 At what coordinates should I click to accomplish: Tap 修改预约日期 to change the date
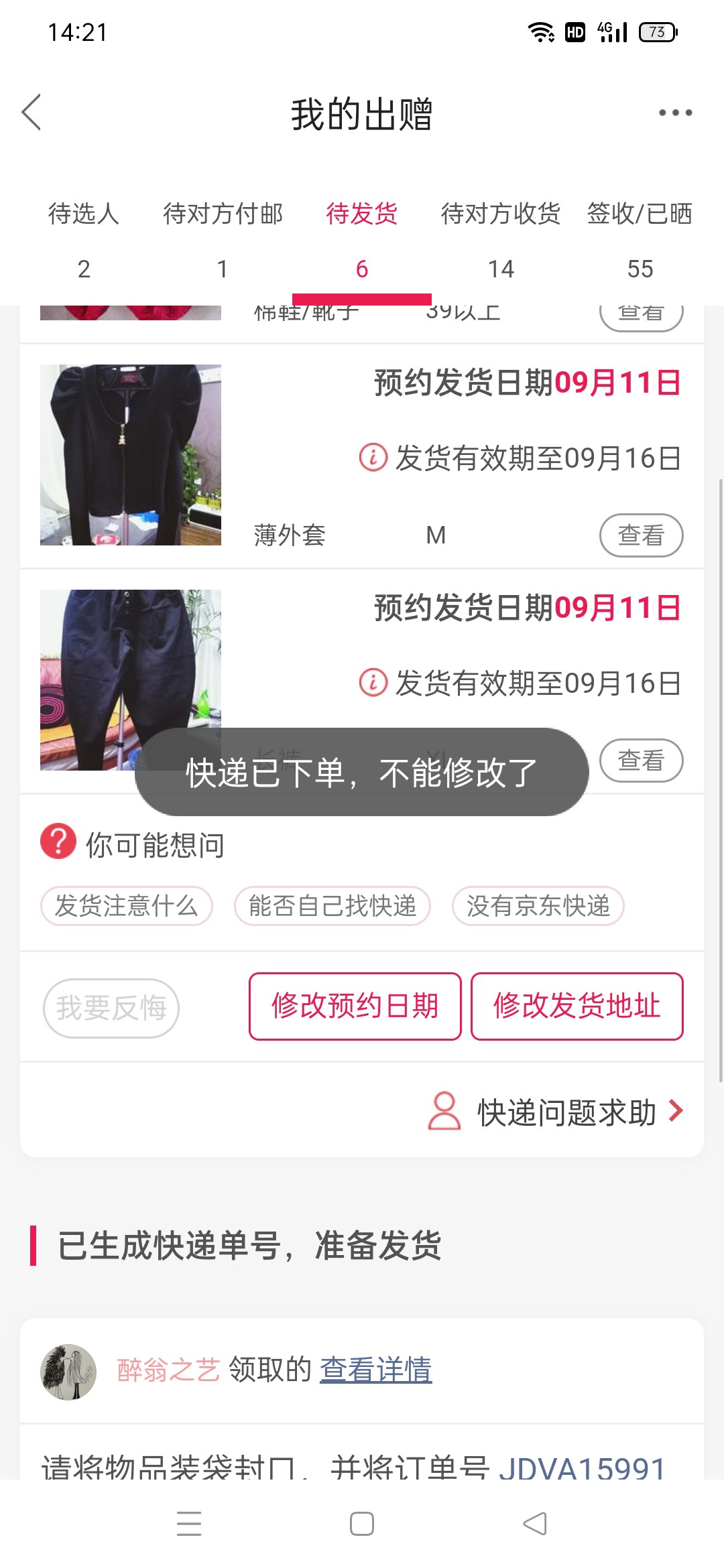pos(355,1006)
